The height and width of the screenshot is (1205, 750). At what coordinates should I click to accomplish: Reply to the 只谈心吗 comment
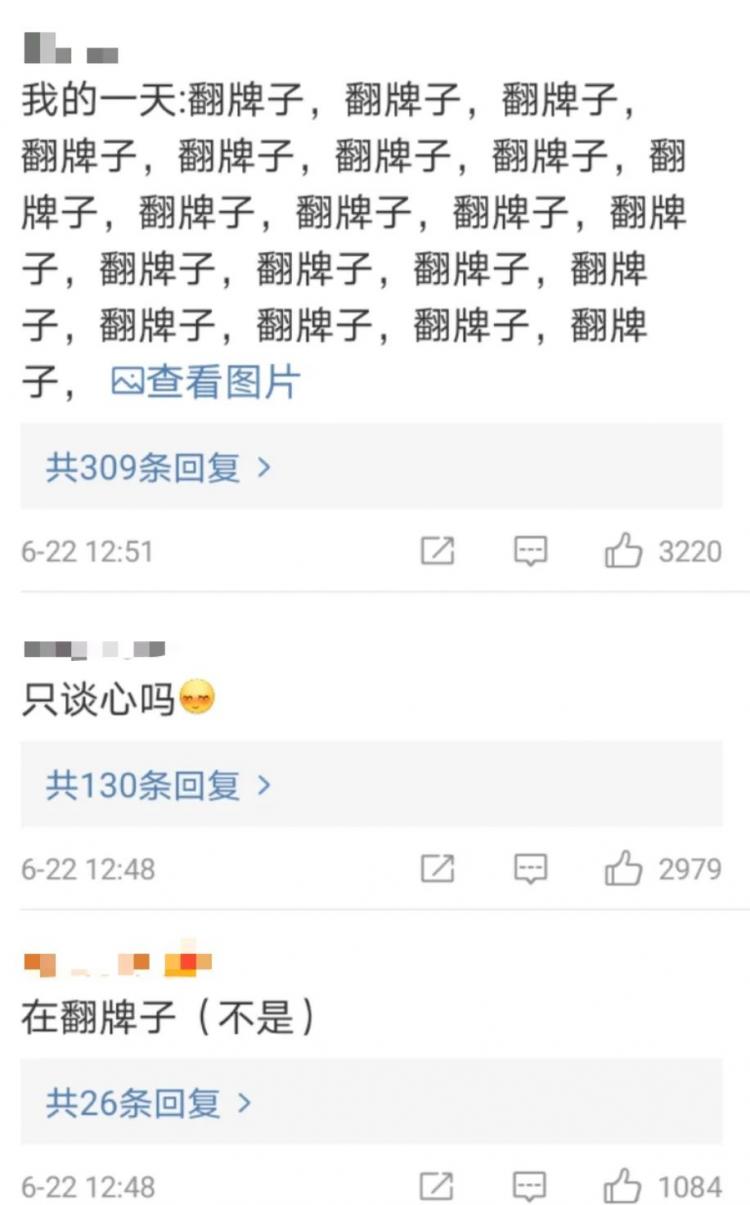[530, 870]
